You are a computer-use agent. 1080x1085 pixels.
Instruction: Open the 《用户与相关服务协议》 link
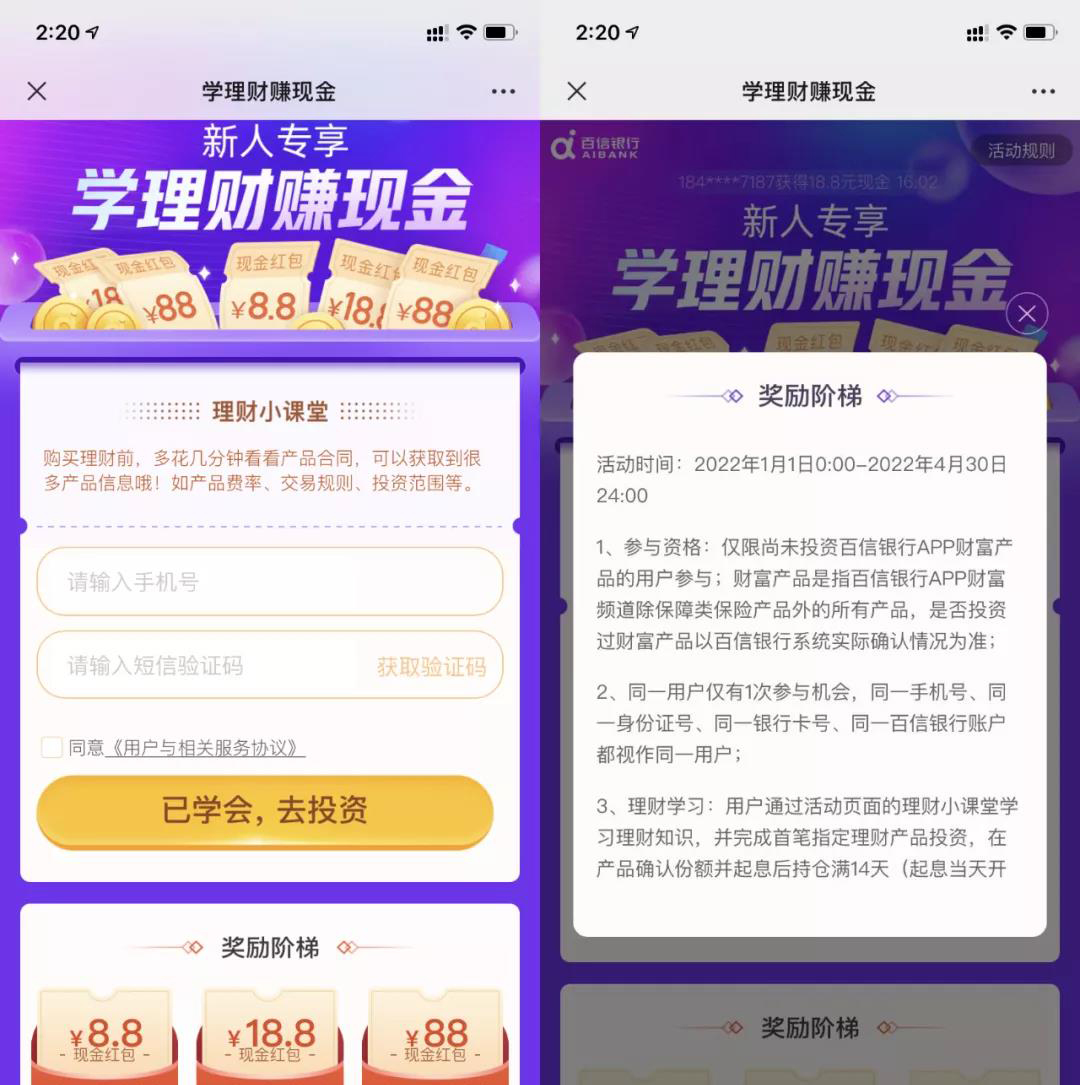point(204,748)
